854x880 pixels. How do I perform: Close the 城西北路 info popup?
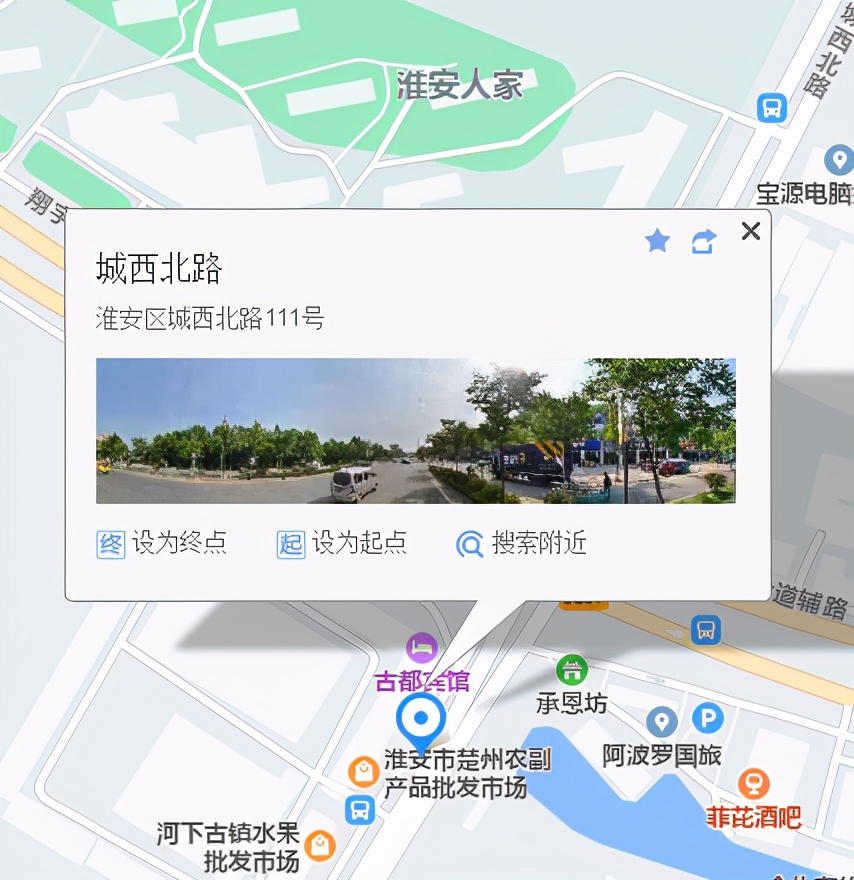pyautogui.click(x=751, y=232)
